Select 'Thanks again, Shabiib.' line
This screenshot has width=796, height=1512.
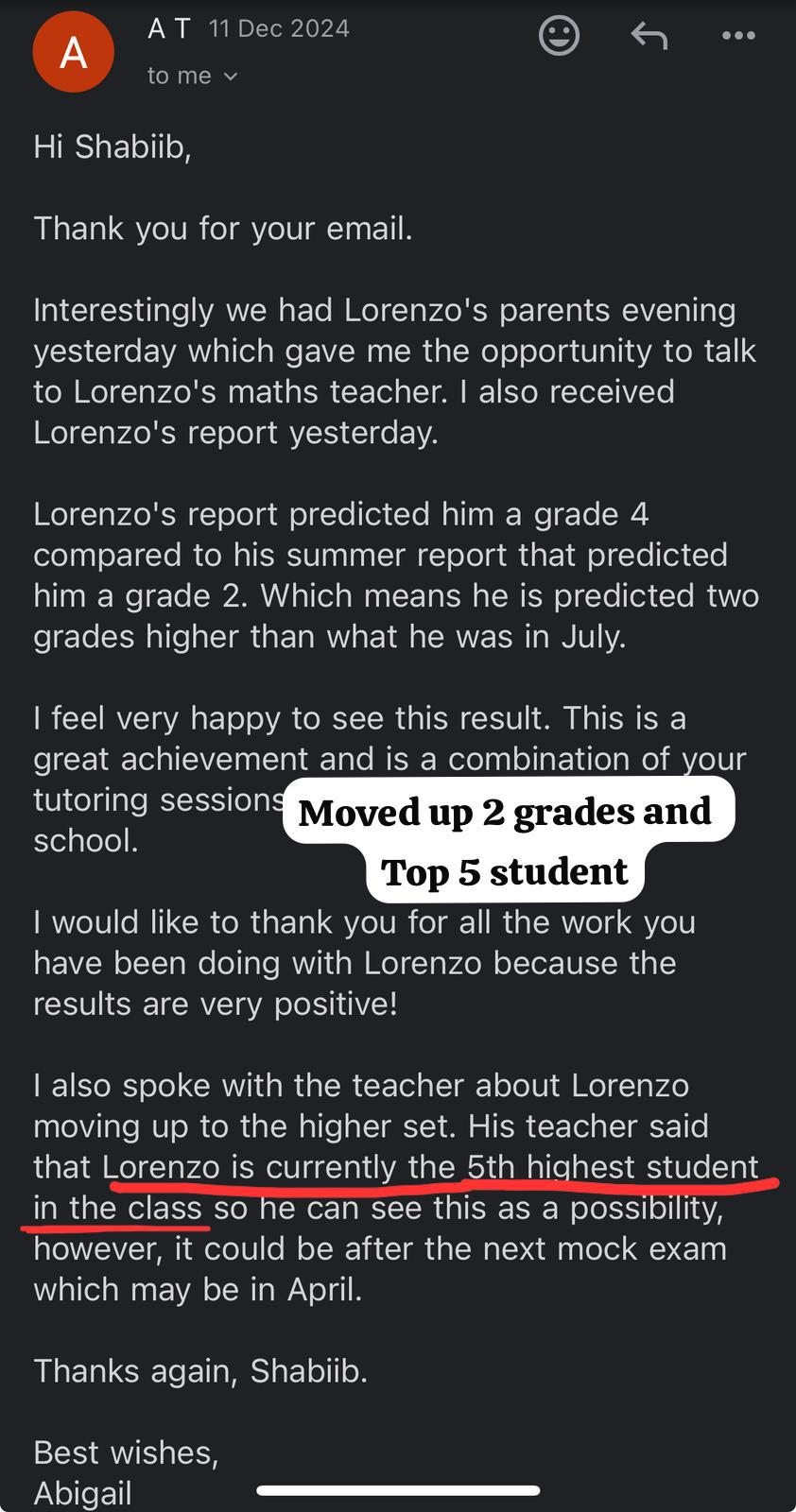click(x=200, y=1370)
